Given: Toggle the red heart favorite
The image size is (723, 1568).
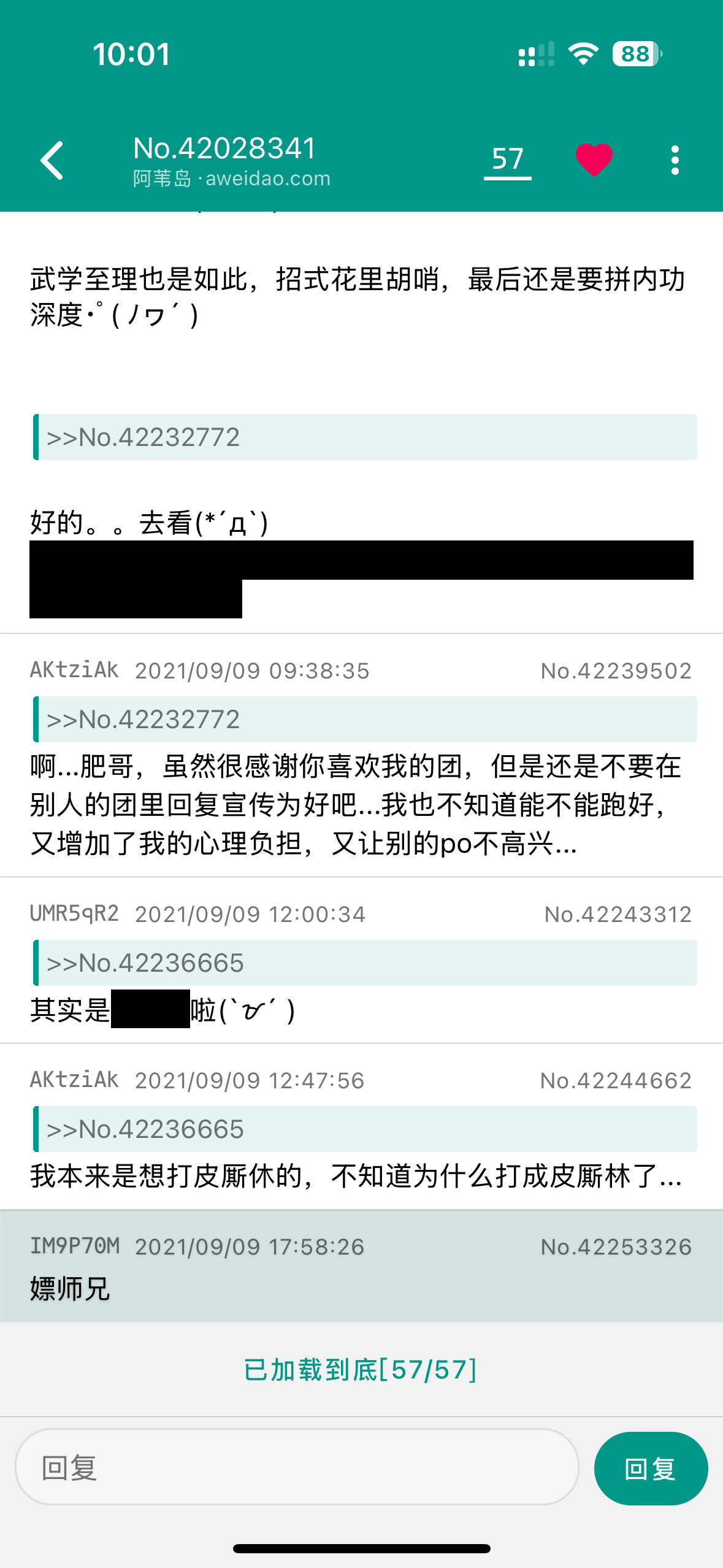Looking at the screenshot, I should 594,159.
